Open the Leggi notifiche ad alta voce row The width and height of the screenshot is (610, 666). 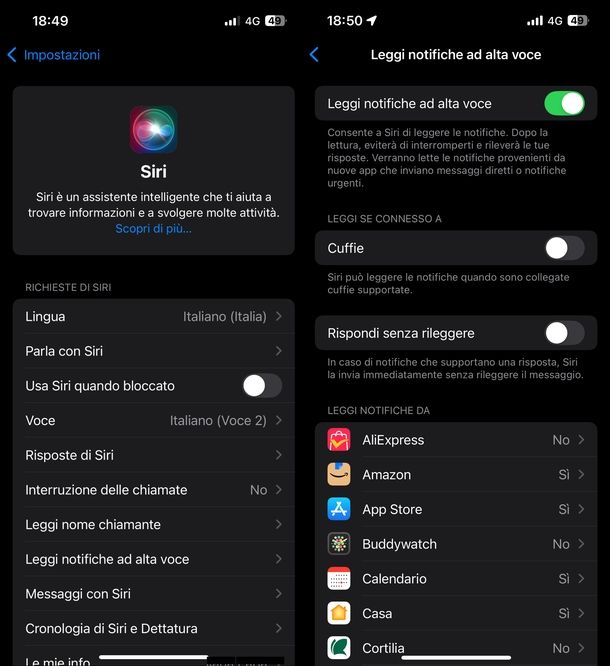click(x=153, y=559)
